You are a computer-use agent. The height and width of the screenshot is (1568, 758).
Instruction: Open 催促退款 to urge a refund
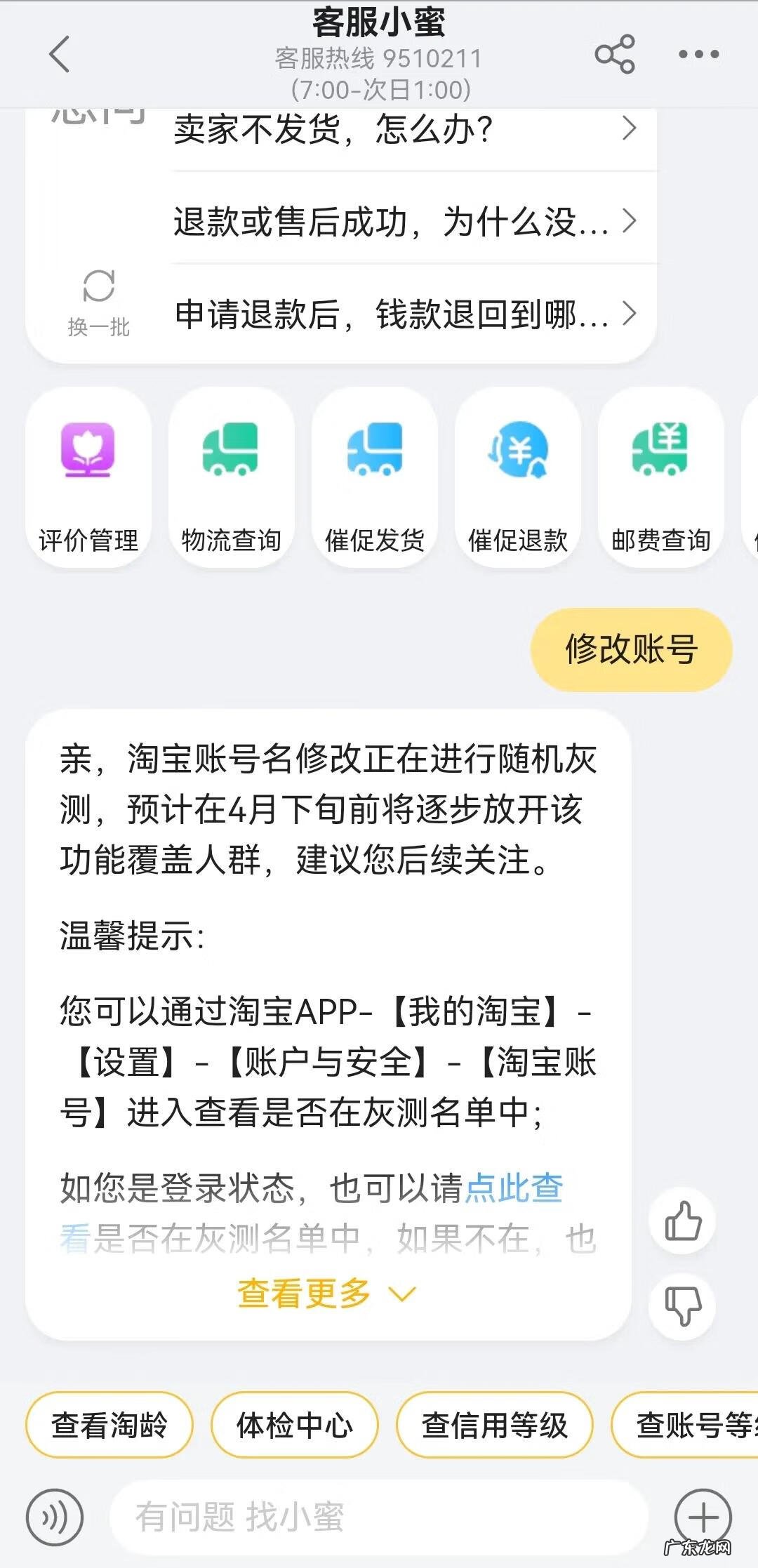pos(519,477)
